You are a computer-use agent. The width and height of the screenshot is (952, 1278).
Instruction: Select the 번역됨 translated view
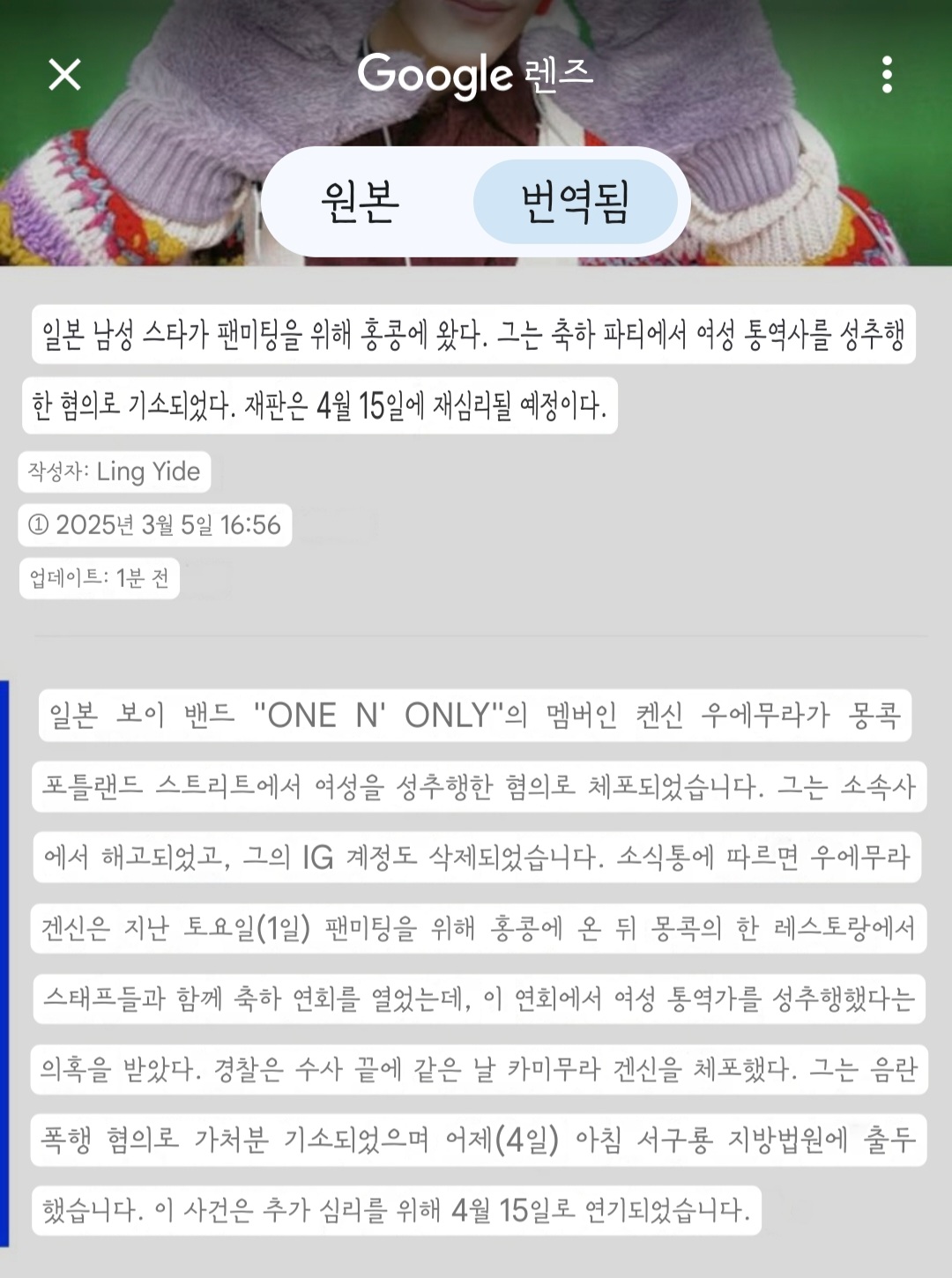pyautogui.click(x=575, y=202)
